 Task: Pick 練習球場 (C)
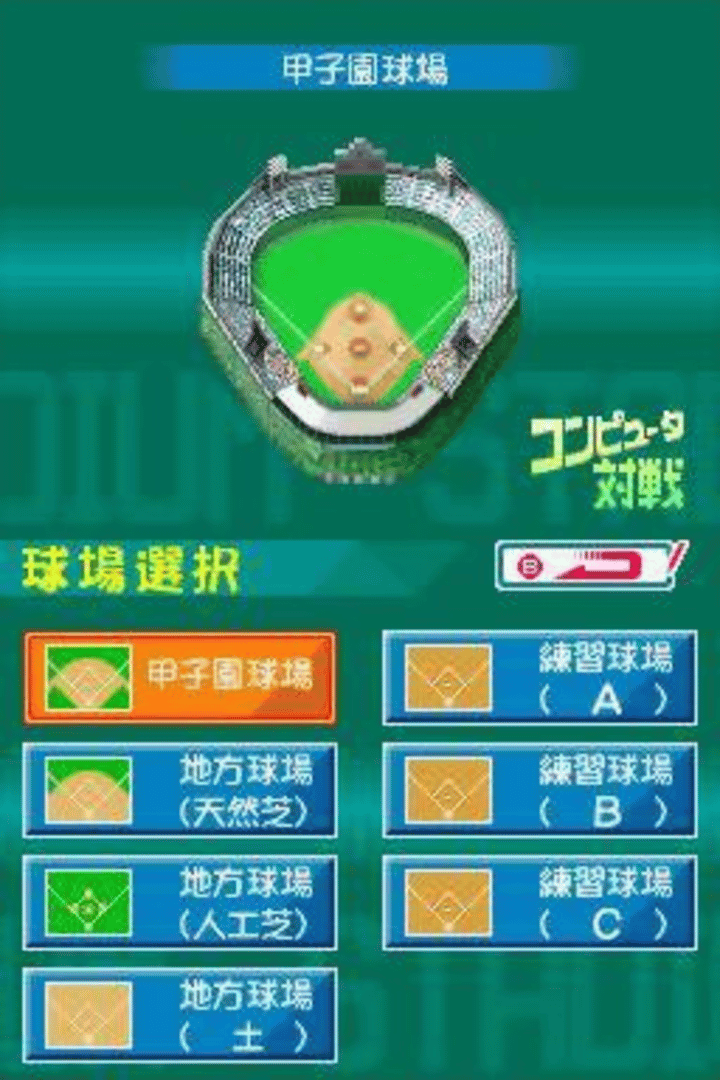(540, 902)
